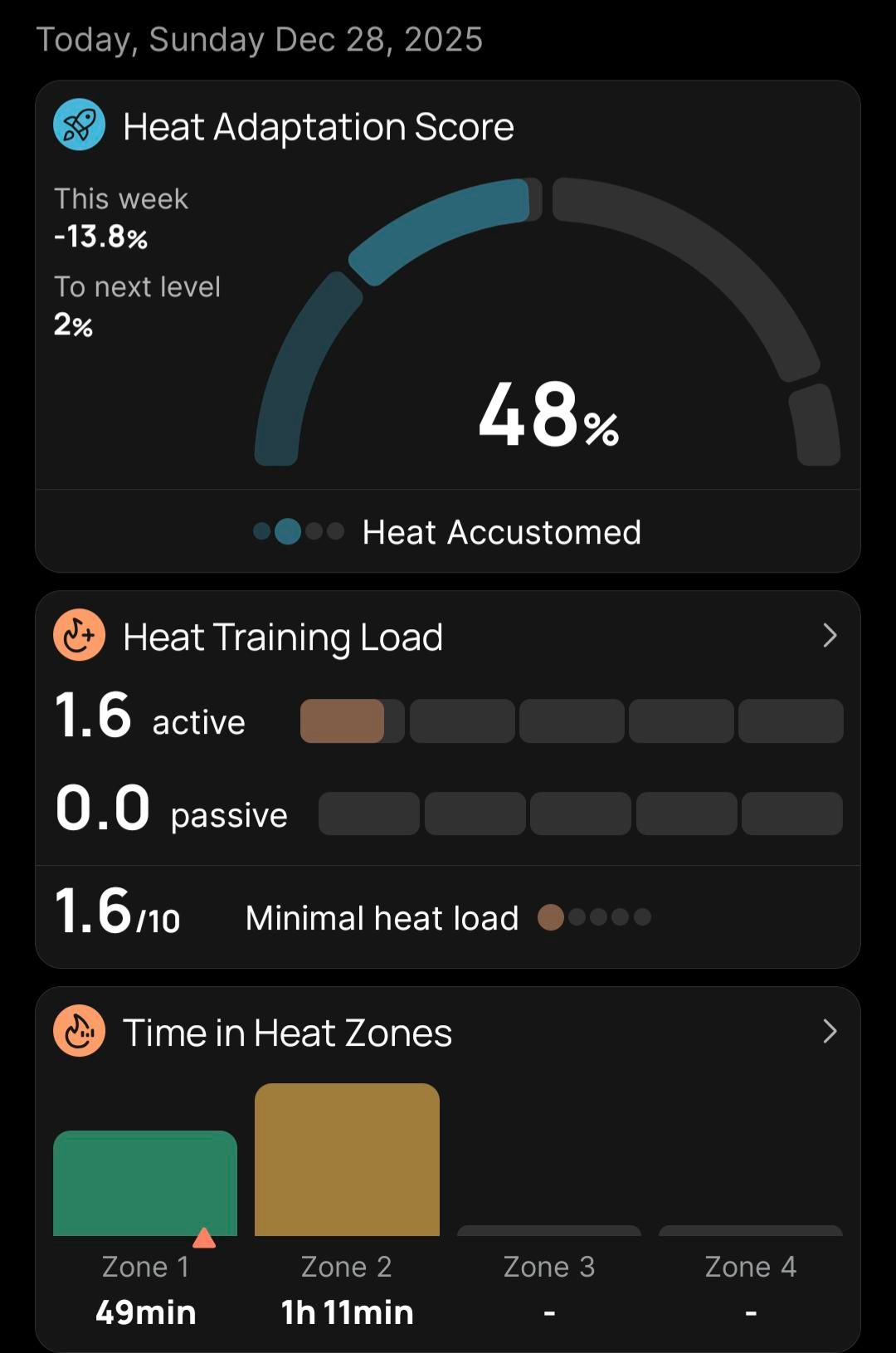This screenshot has width=896, height=1353.
Task: Open Heat Training Load details
Action: (829, 636)
